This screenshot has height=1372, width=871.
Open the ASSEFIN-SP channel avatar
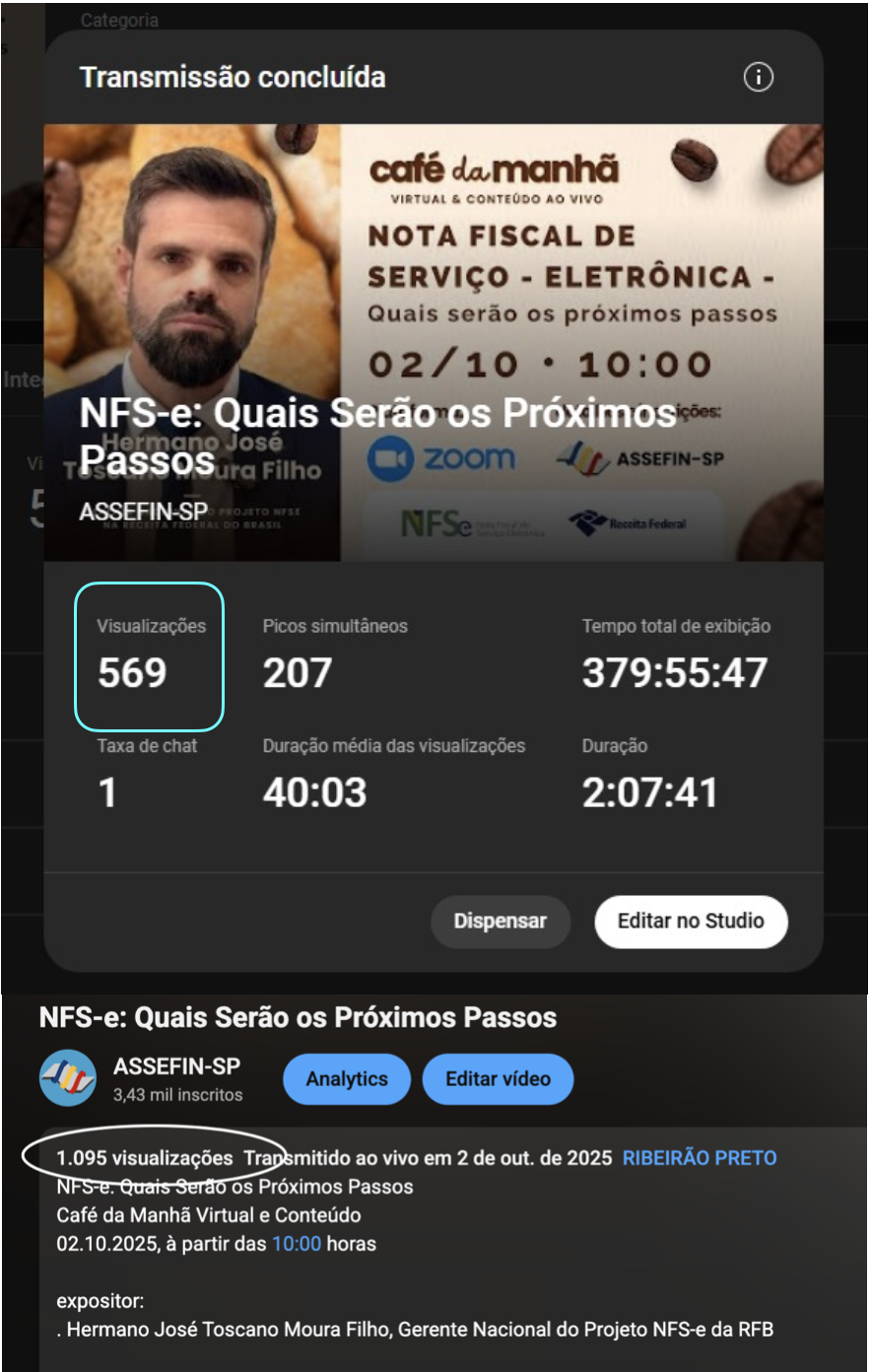(x=68, y=1078)
